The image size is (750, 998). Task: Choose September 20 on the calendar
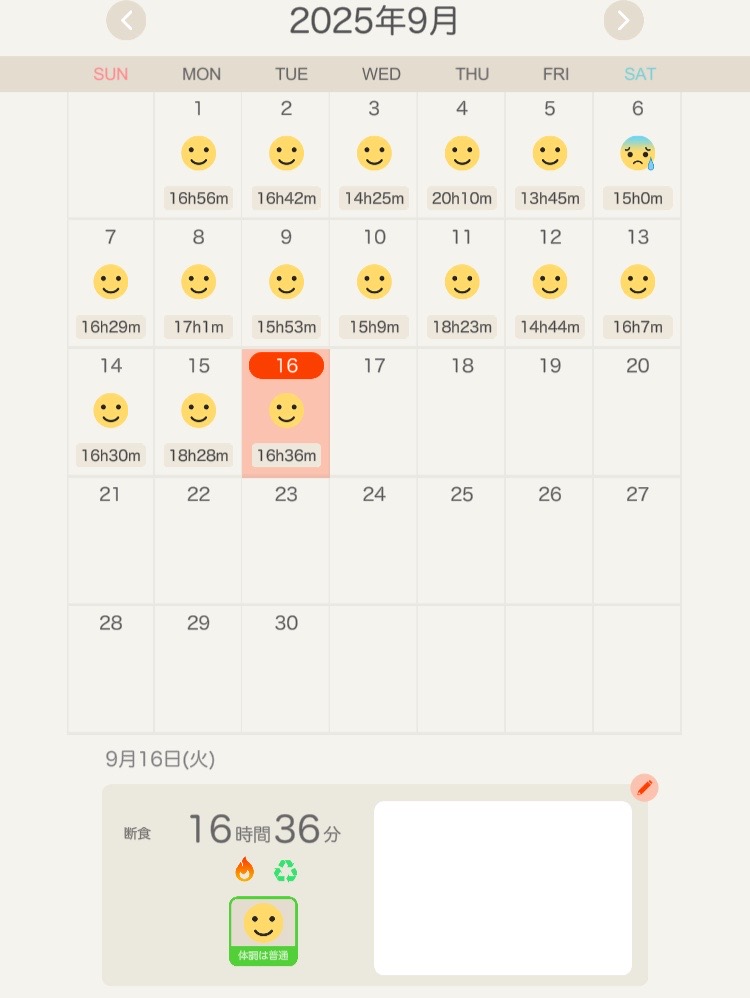pos(637,412)
